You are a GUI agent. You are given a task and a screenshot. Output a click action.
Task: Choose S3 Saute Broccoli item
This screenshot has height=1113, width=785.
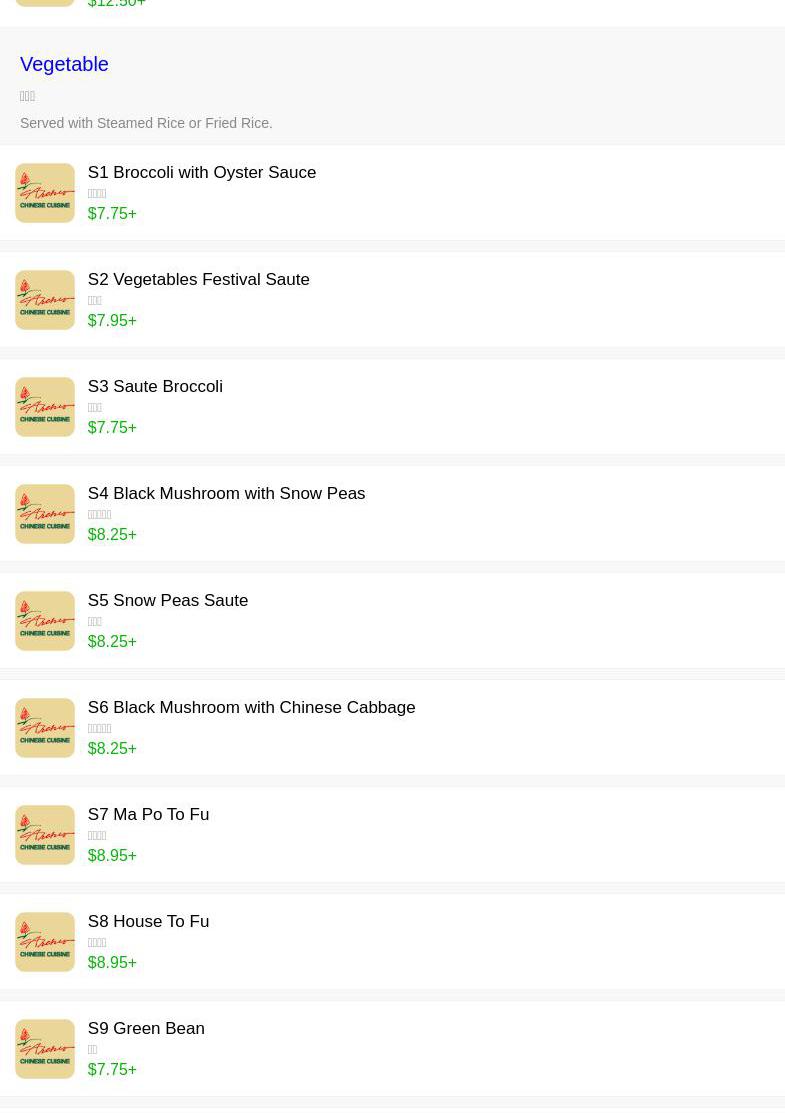pyautogui.click(x=155, y=387)
